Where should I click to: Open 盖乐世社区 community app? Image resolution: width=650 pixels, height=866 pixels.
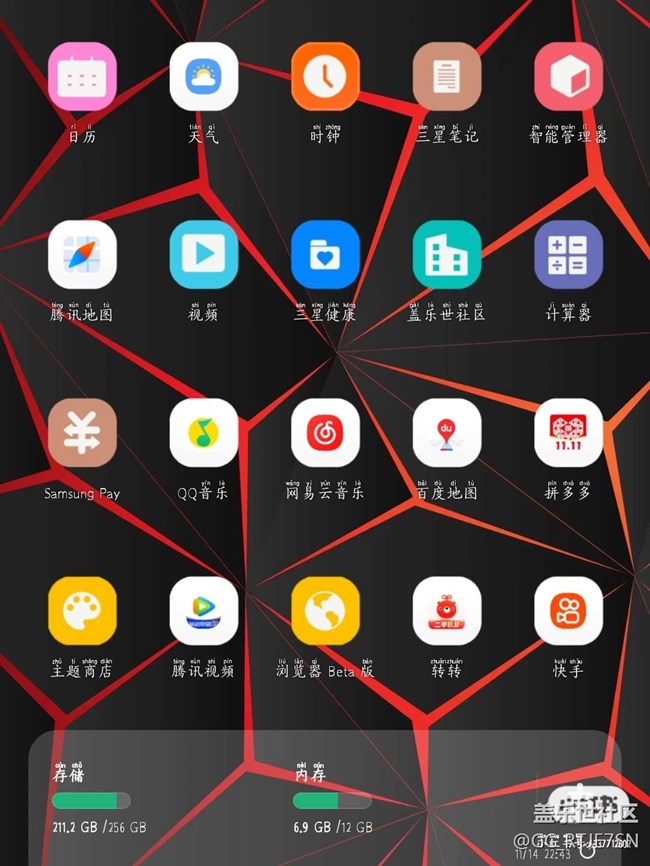[447, 255]
